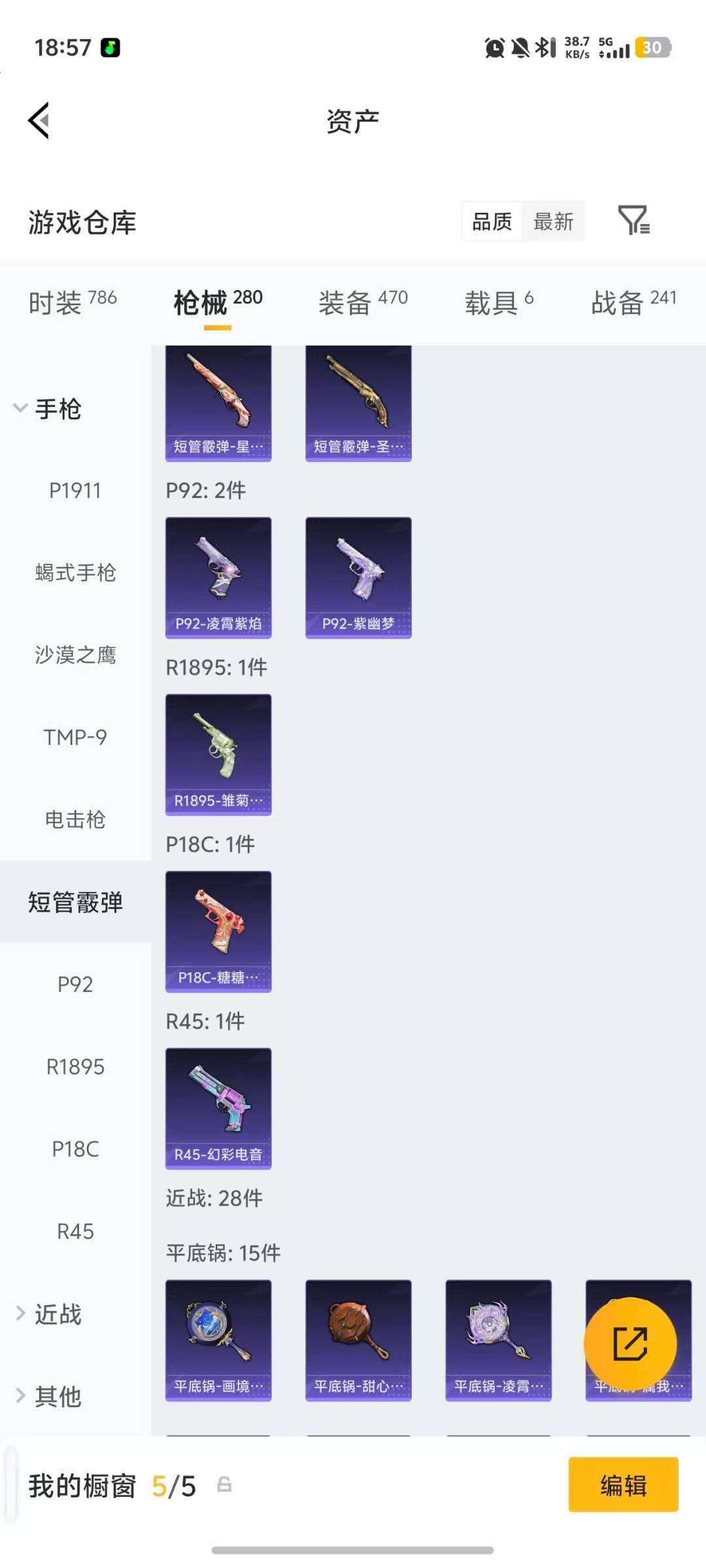Select the 短管霰弹 category in sidebar
Viewport: 706px width, 1568px height.
74,903
